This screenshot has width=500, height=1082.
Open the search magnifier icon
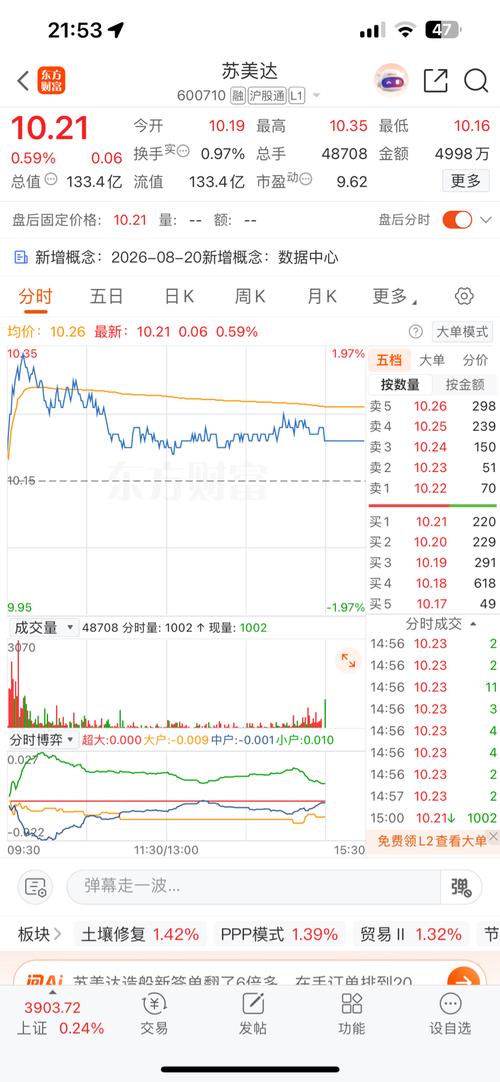tap(476, 81)
